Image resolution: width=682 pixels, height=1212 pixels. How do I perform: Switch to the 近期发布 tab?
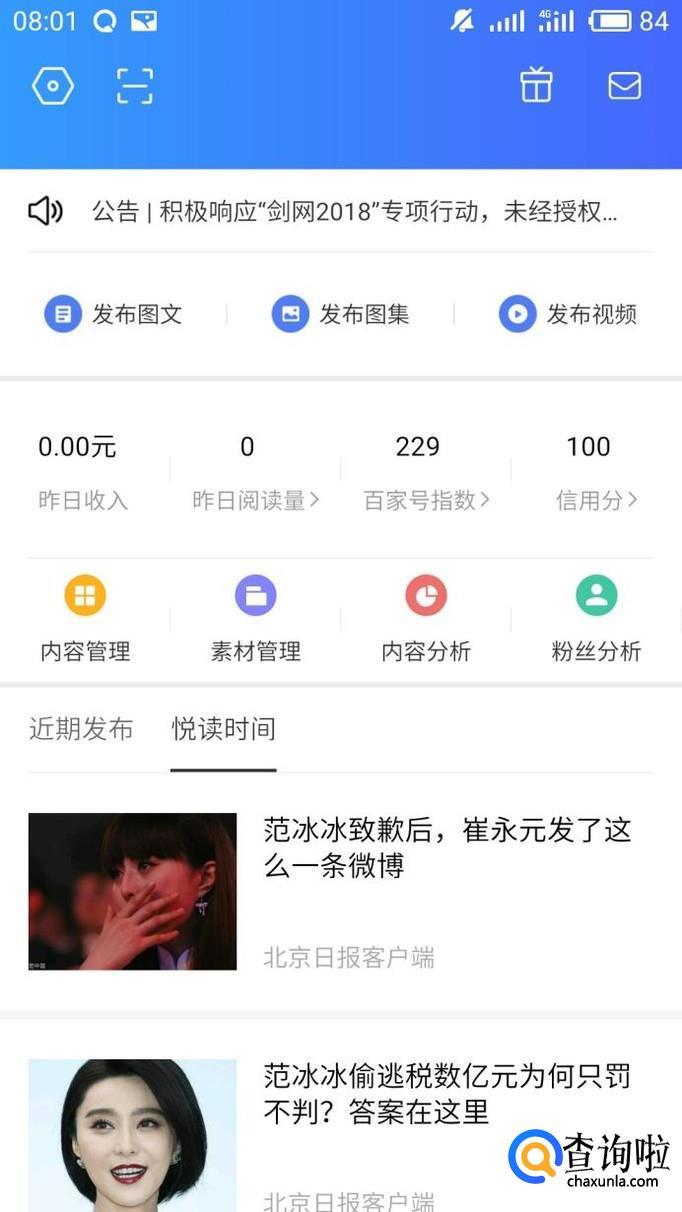81,729
